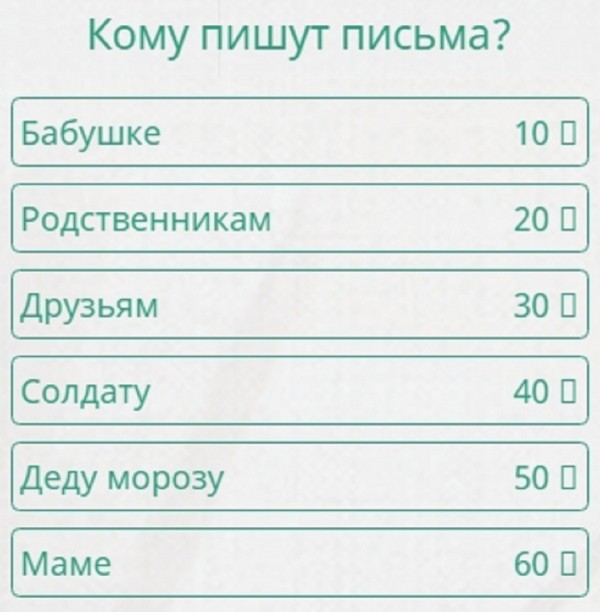Pick the Солдату answer box
The image size is (600, 612).
coord(299,391)
